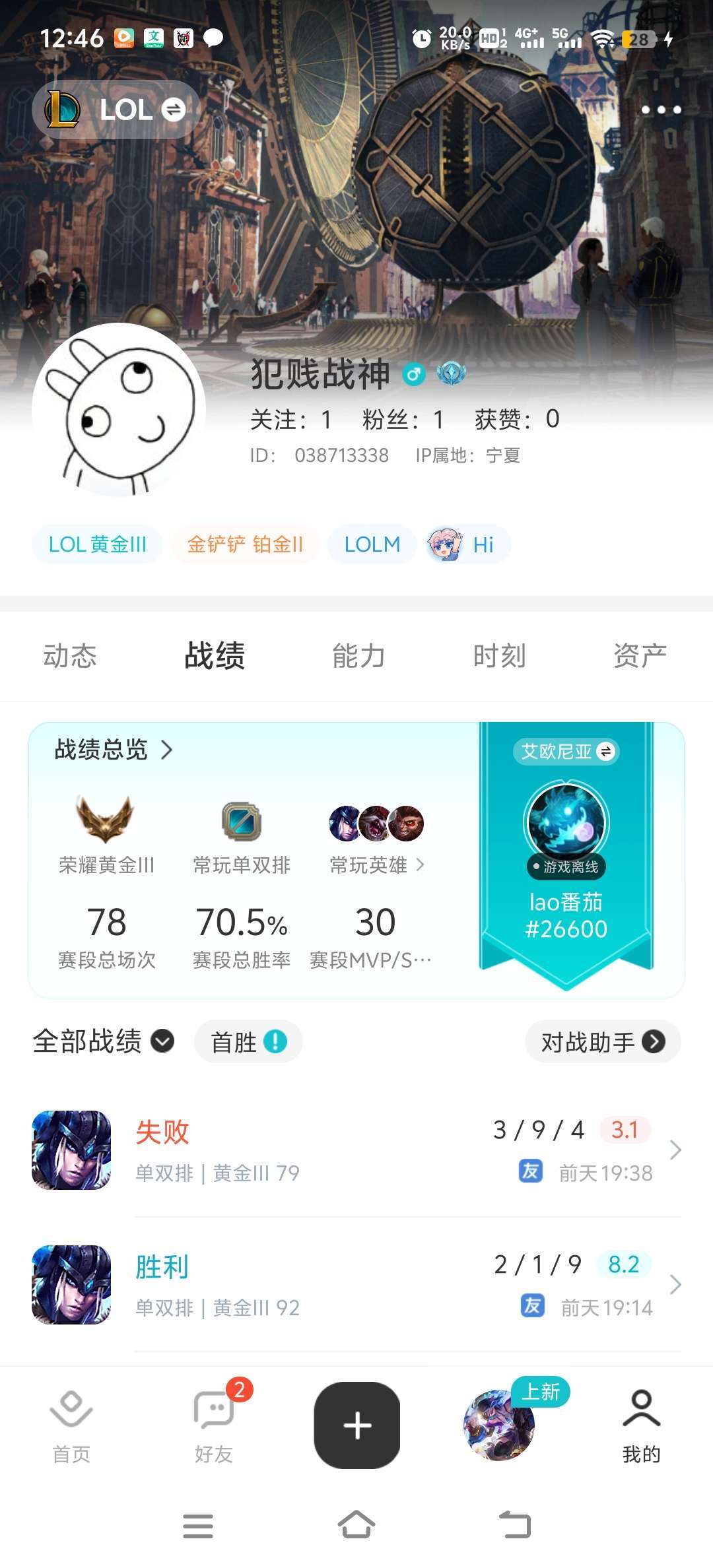This screenshot has width=713, height=1568.
Task: Switch to the 能力 tab
Action: [356, 655]
